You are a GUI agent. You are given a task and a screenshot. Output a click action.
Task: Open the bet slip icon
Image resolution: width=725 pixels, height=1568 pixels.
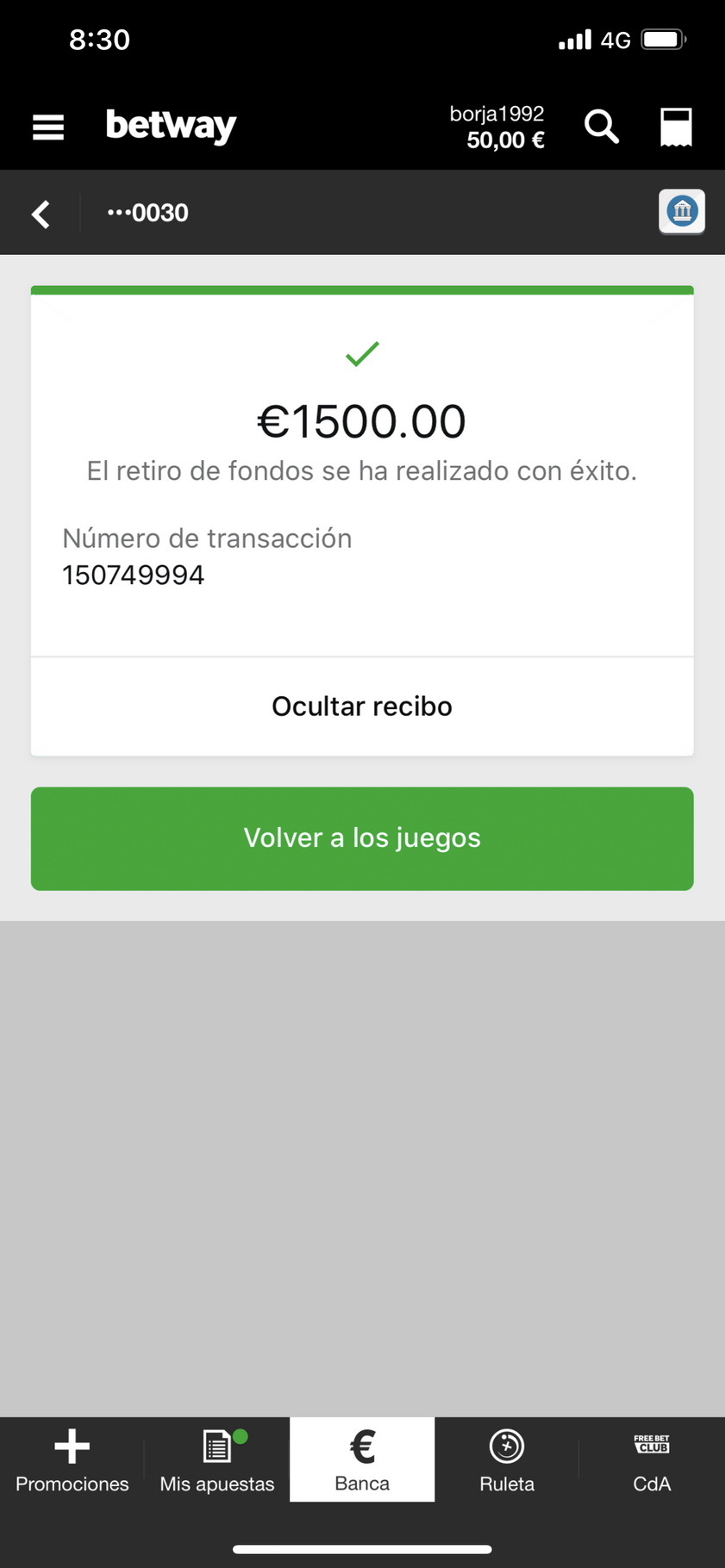[676, 127]
